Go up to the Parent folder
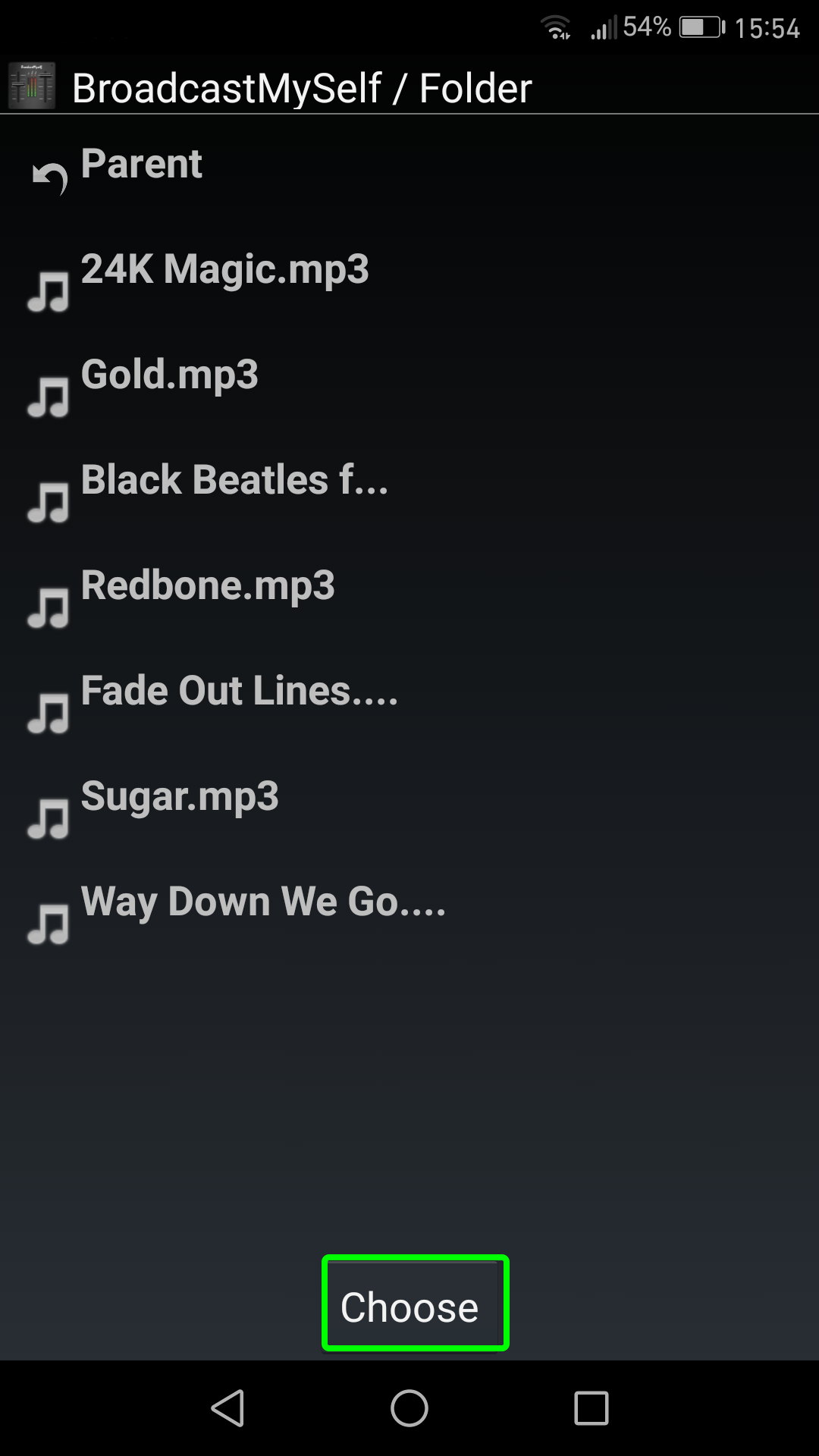Screen dimensions: 819x1456 141,165
